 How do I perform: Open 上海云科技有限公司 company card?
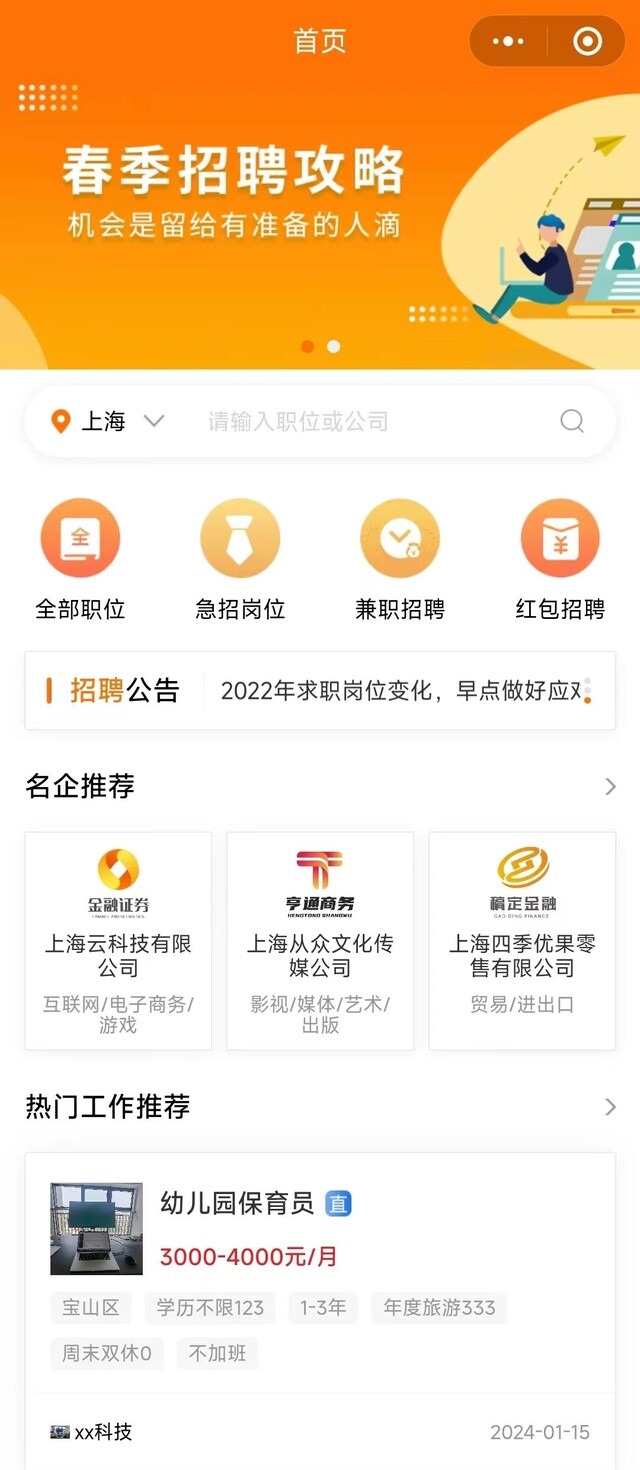(118, 940)
